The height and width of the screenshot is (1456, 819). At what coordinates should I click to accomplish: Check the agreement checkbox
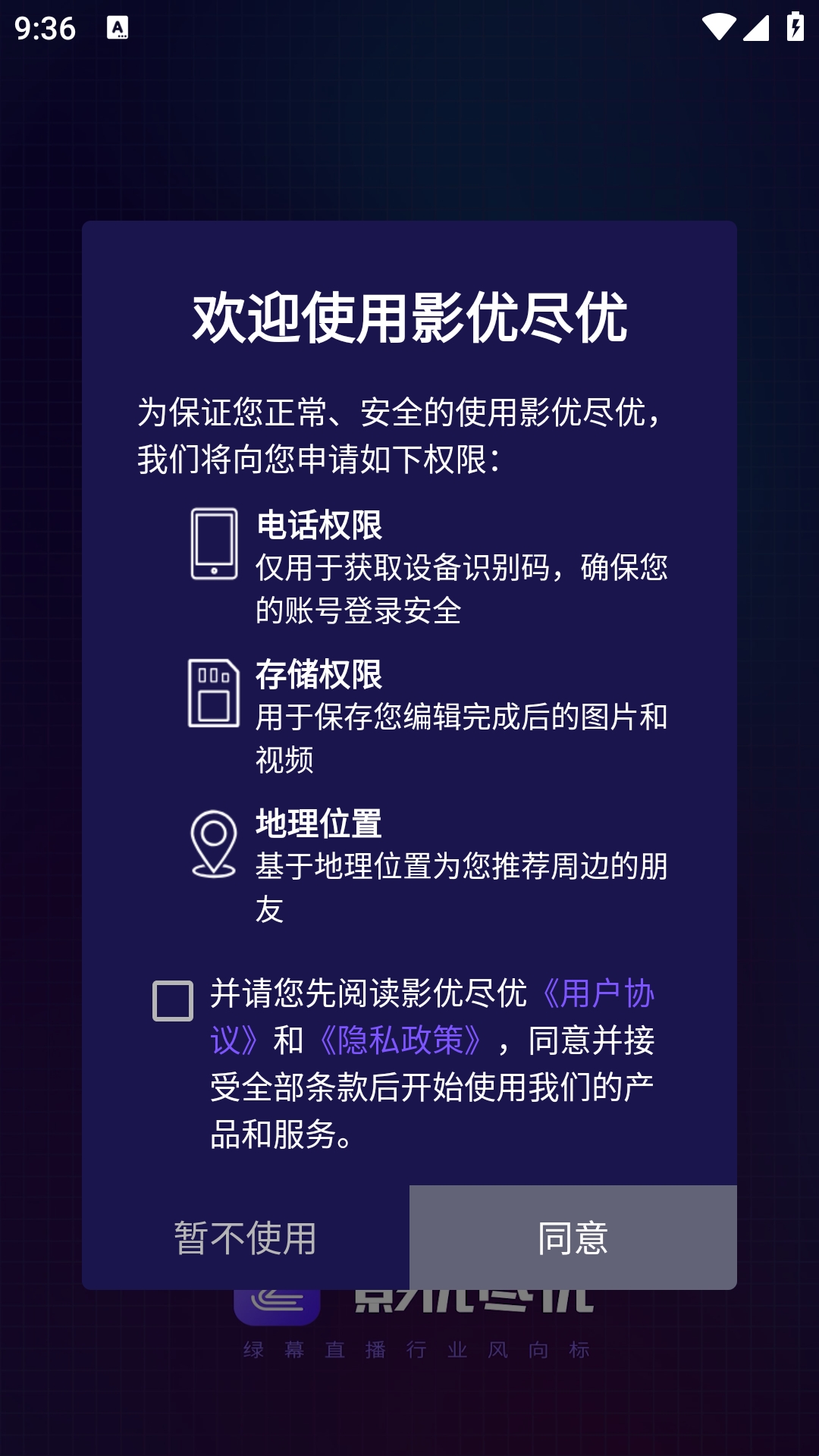[173, 1000]
